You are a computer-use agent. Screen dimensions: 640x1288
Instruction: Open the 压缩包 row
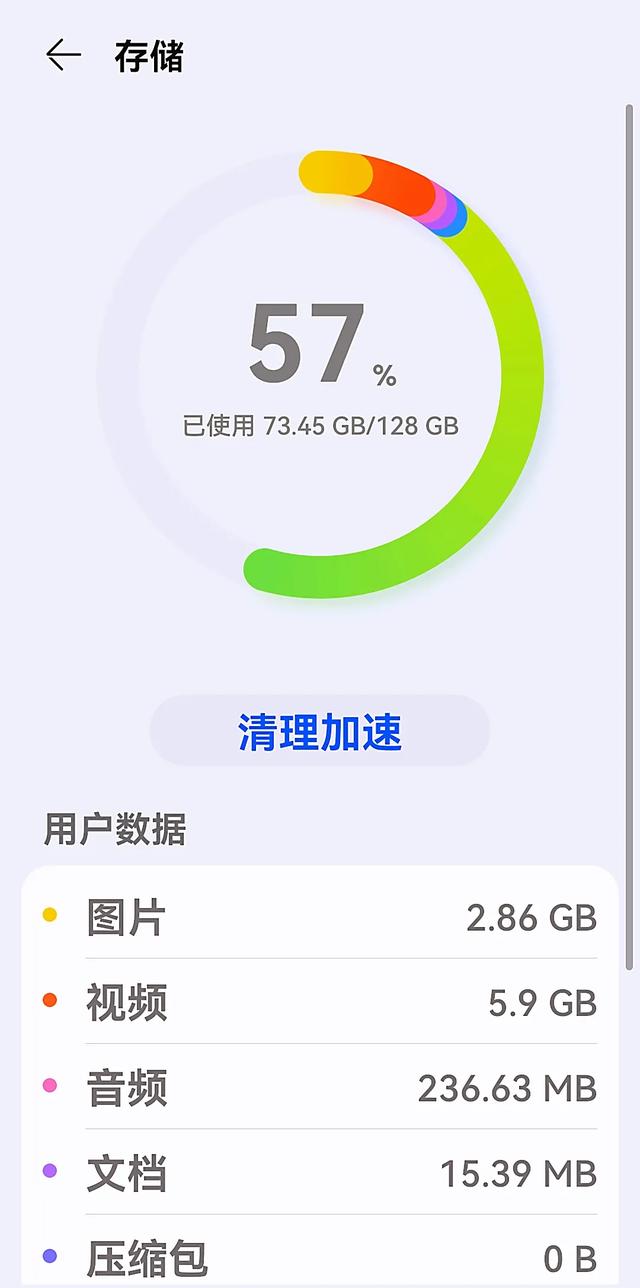click(x=320, y=1252)
